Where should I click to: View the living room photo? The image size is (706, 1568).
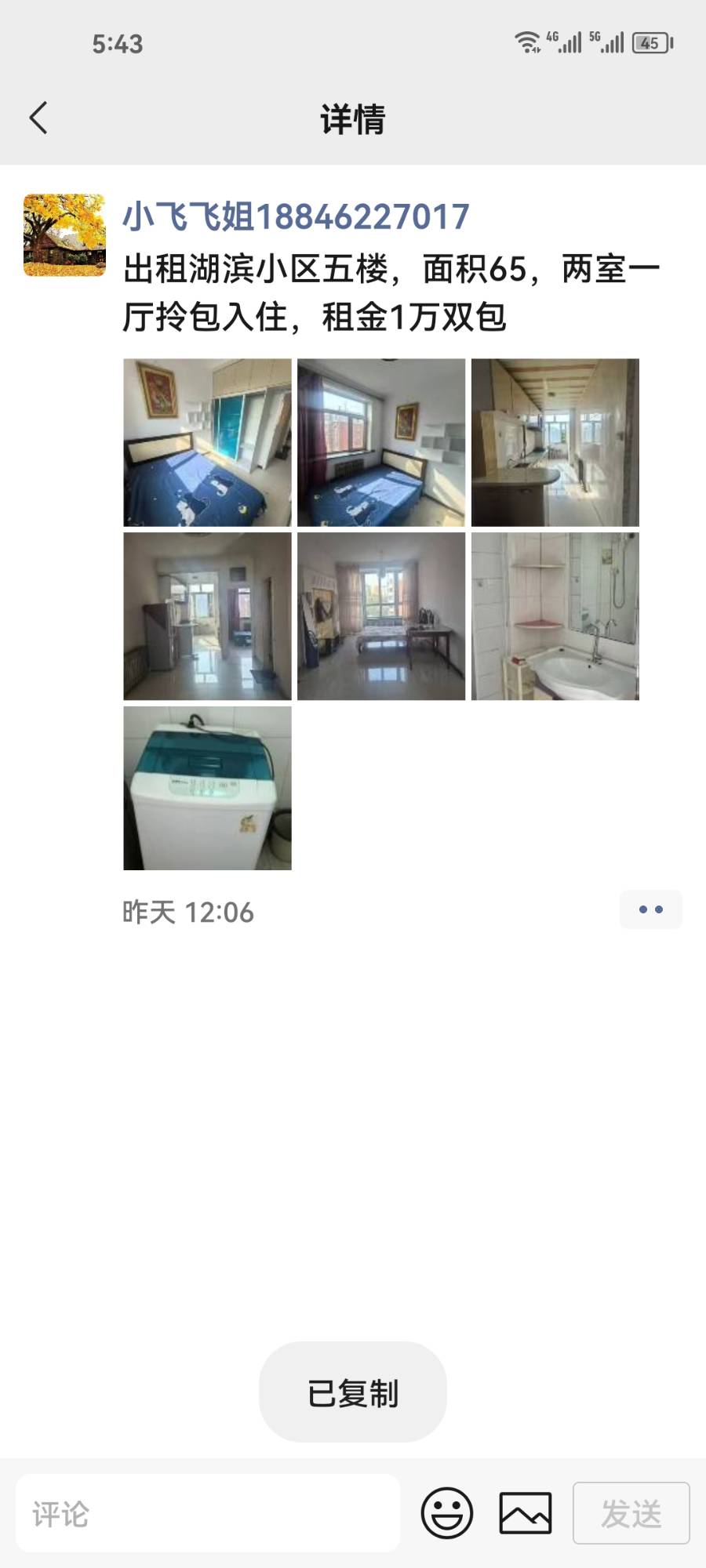coord(381,616)
